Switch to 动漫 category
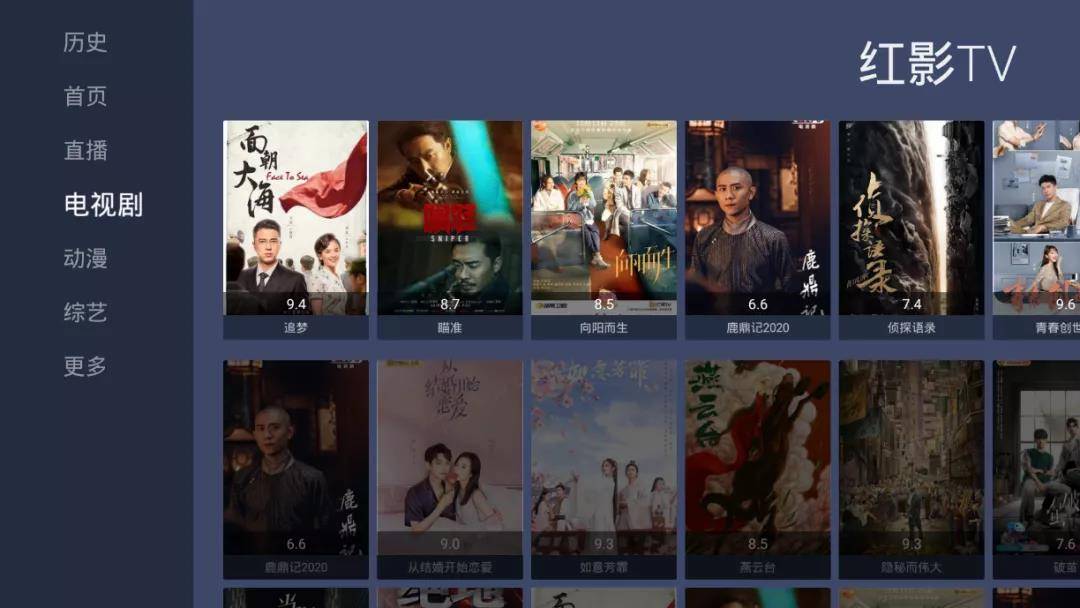This screenshot has width=1080, height=608. tap(85, 258)
